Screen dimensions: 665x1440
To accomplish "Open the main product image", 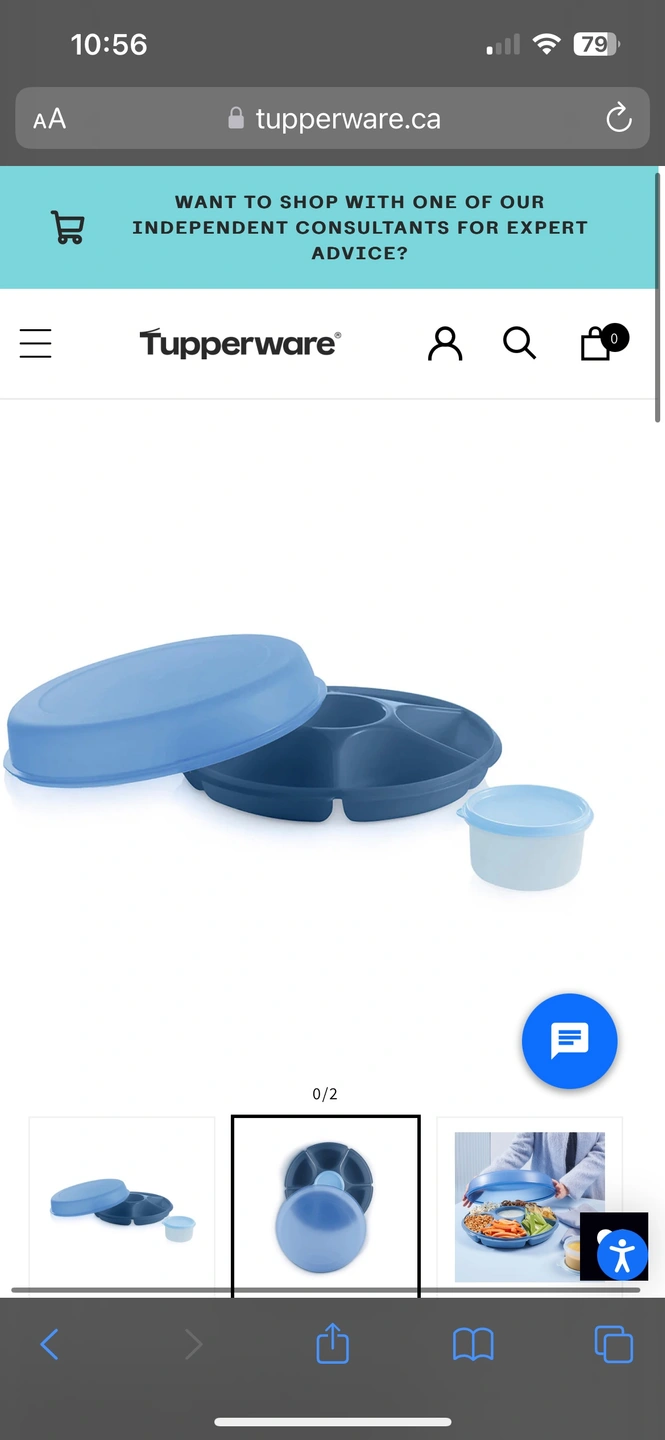I will [300, 760].
